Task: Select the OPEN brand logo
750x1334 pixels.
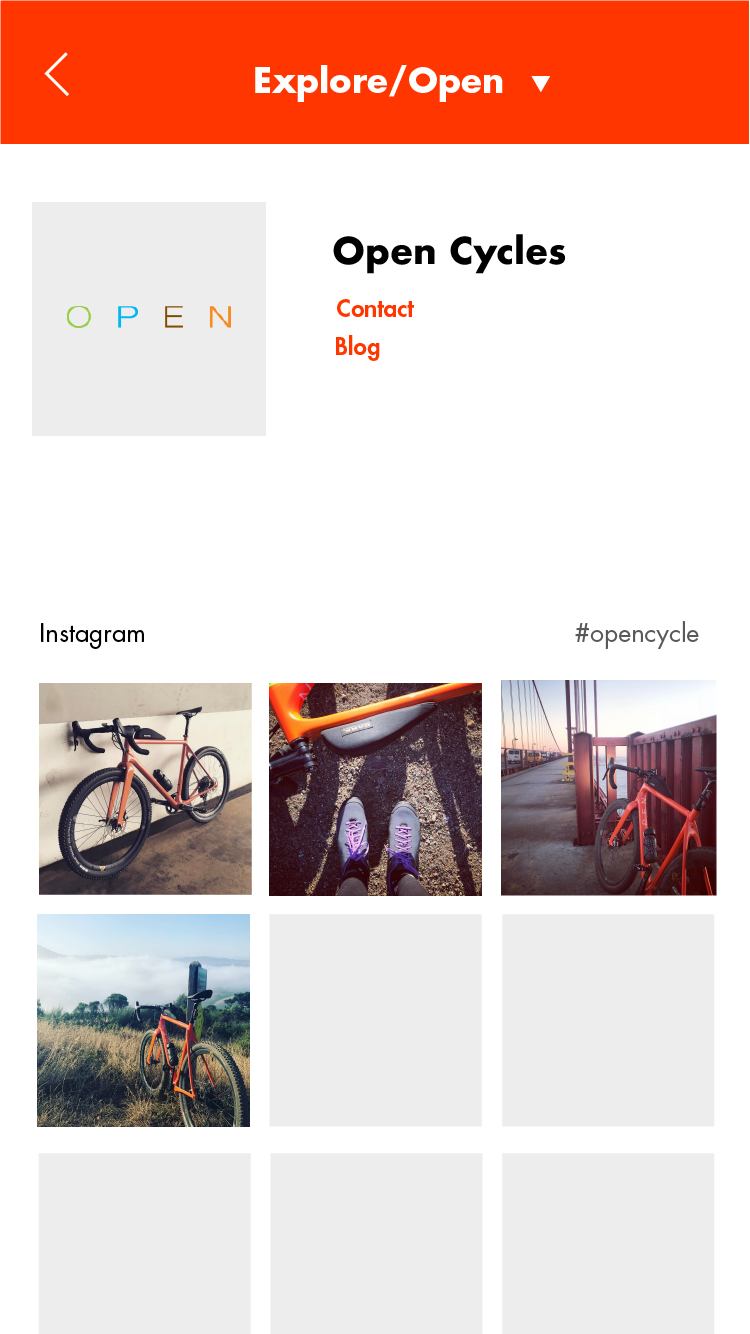Action: [148, 318]
